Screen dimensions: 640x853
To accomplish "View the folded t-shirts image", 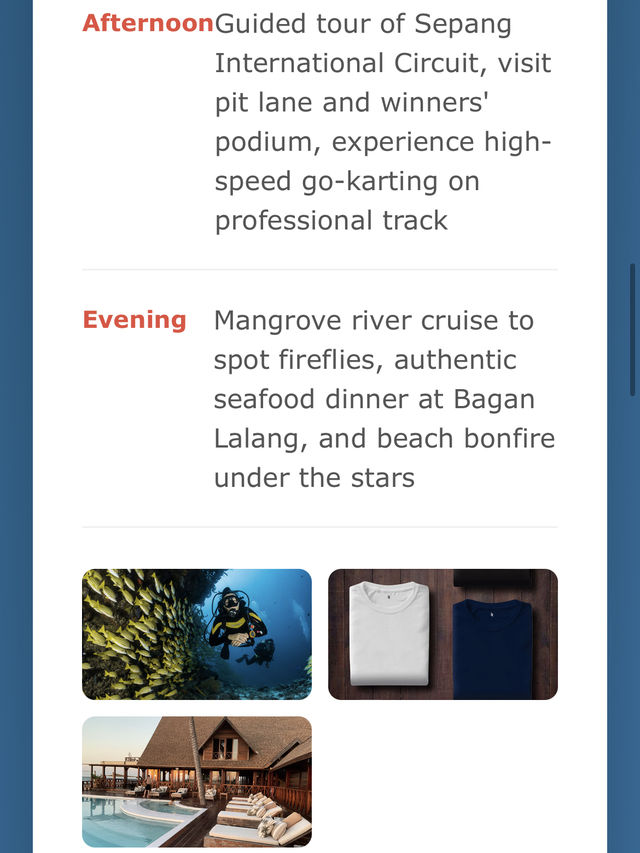I will [443, 634].
